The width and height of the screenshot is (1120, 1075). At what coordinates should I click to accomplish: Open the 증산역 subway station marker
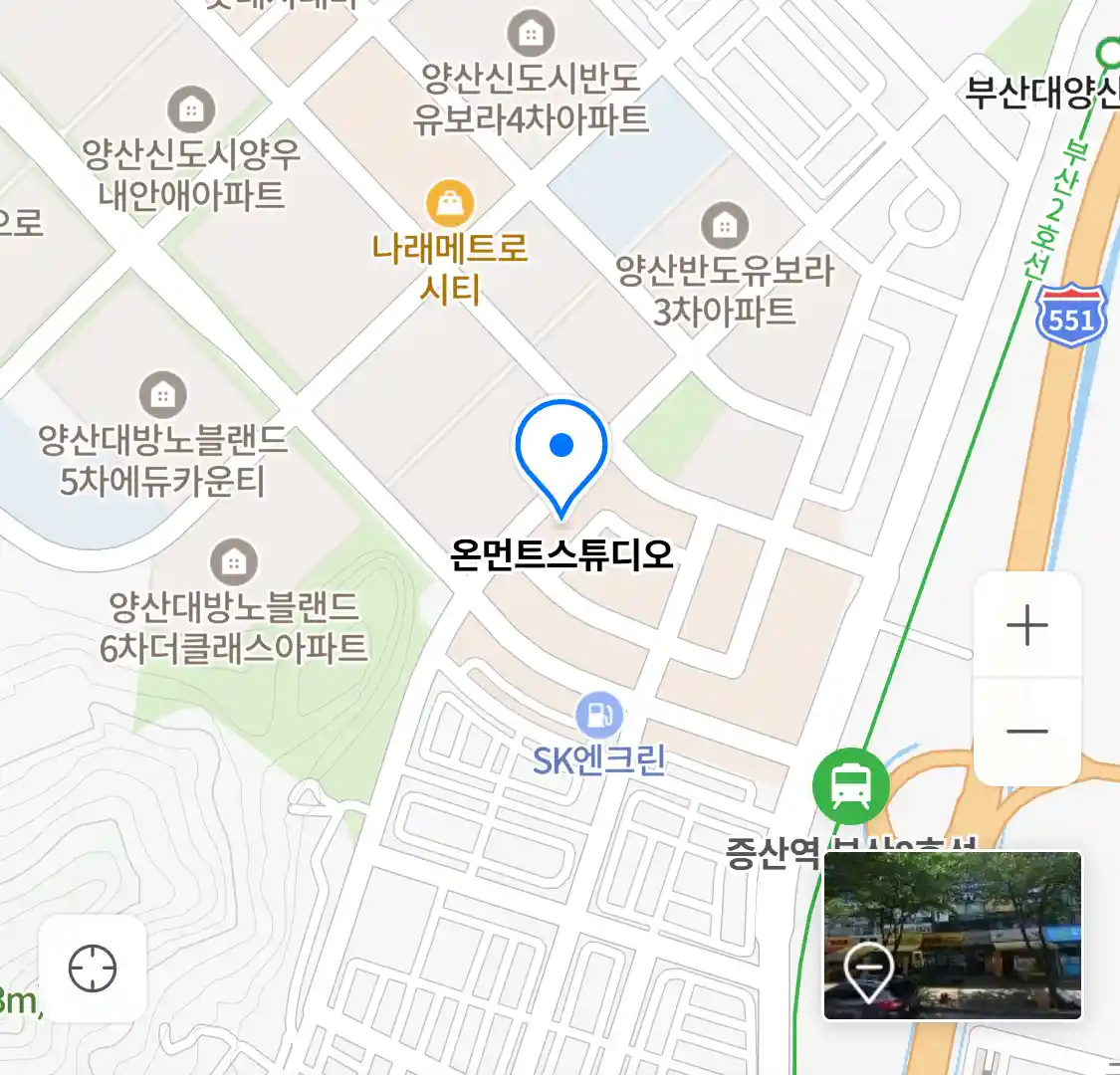(x=850, y=785)
